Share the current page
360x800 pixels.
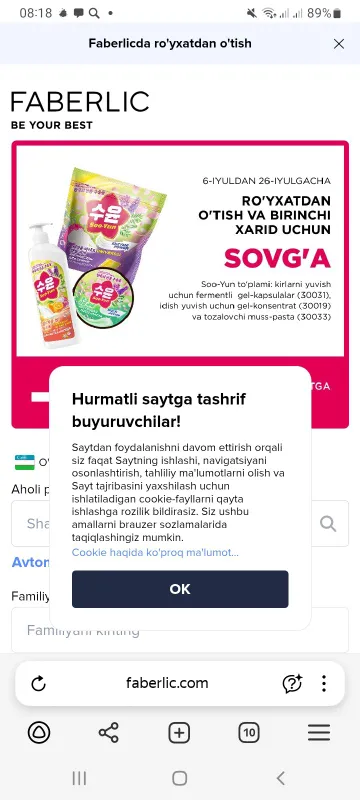(x=109, y=733)
